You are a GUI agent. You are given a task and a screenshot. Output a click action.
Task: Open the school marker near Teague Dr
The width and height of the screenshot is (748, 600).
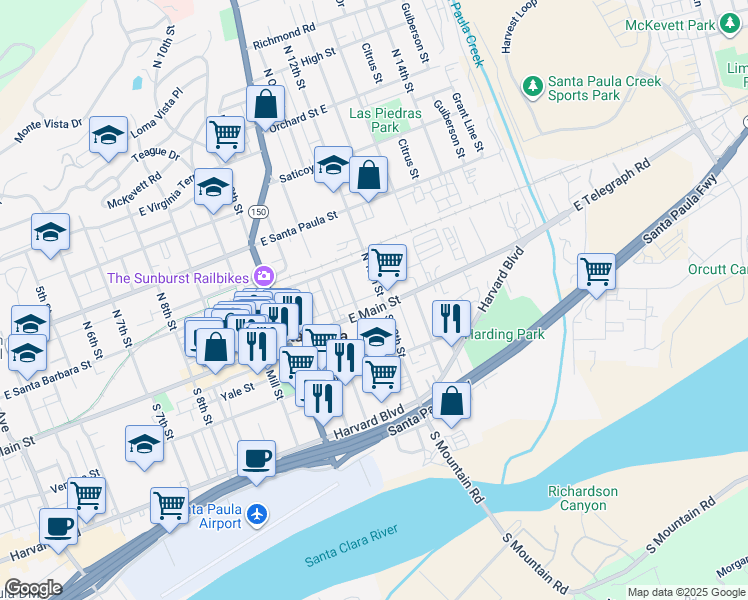(x=108, y=135)
